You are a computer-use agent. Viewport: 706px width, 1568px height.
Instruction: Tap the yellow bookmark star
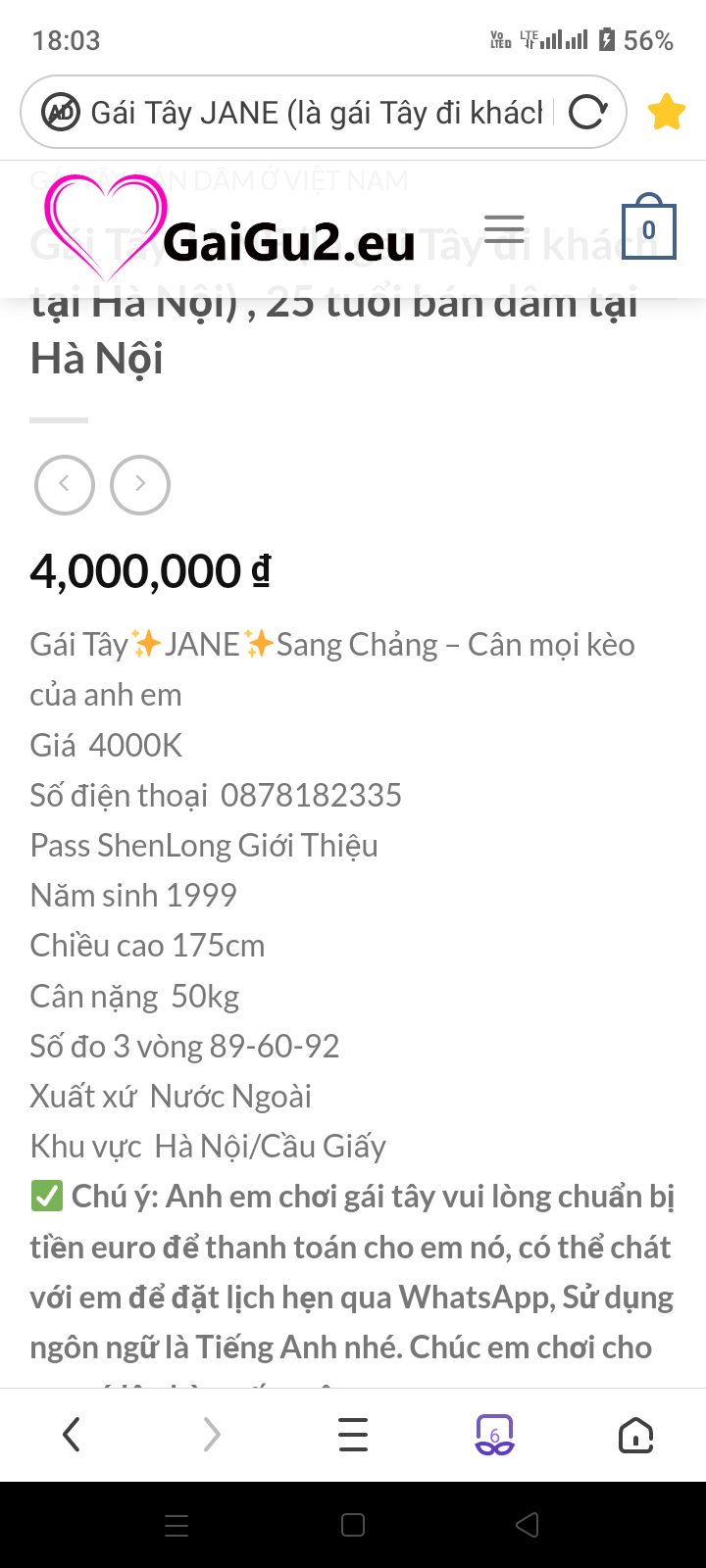point(665,111)
